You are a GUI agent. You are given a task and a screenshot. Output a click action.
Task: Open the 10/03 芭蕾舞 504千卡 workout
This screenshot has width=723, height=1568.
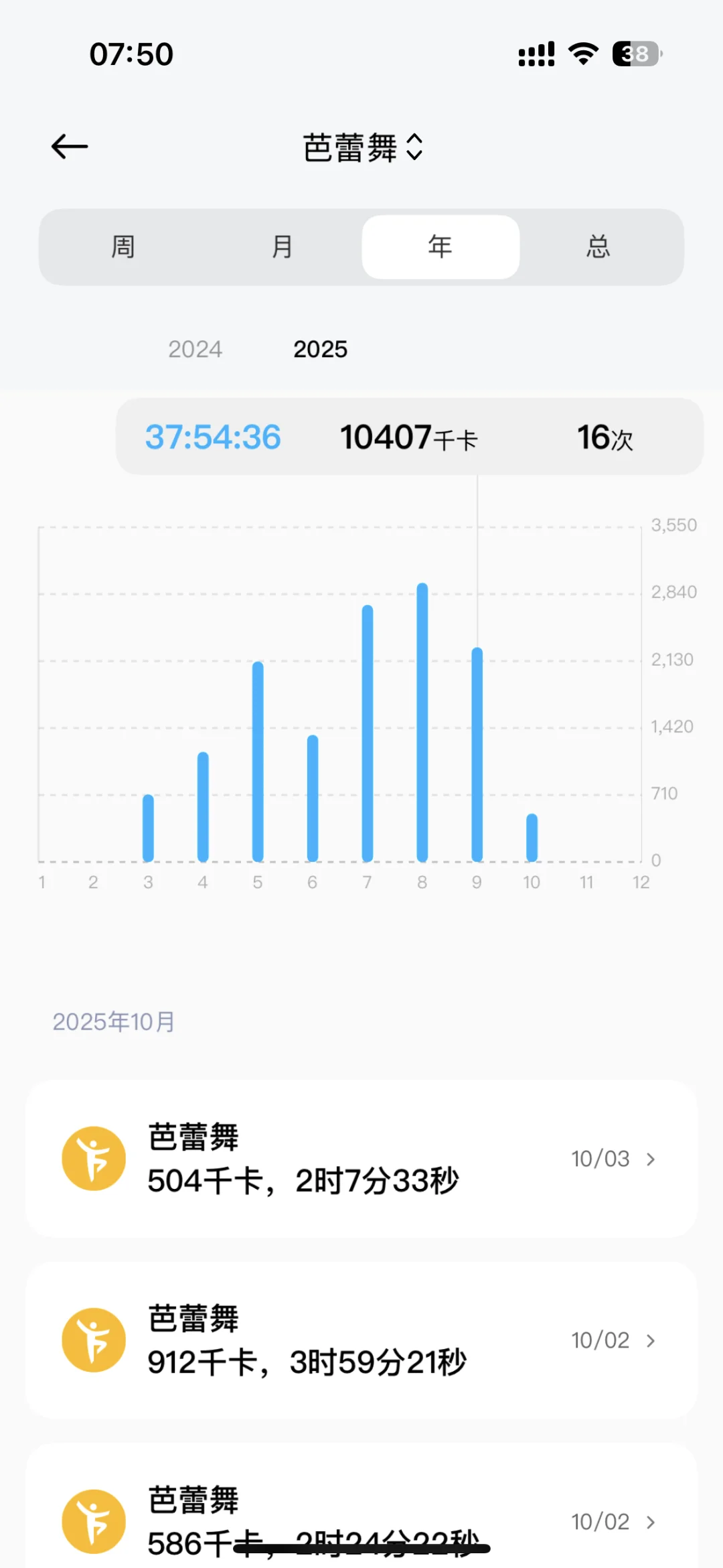pos(361,1158)
